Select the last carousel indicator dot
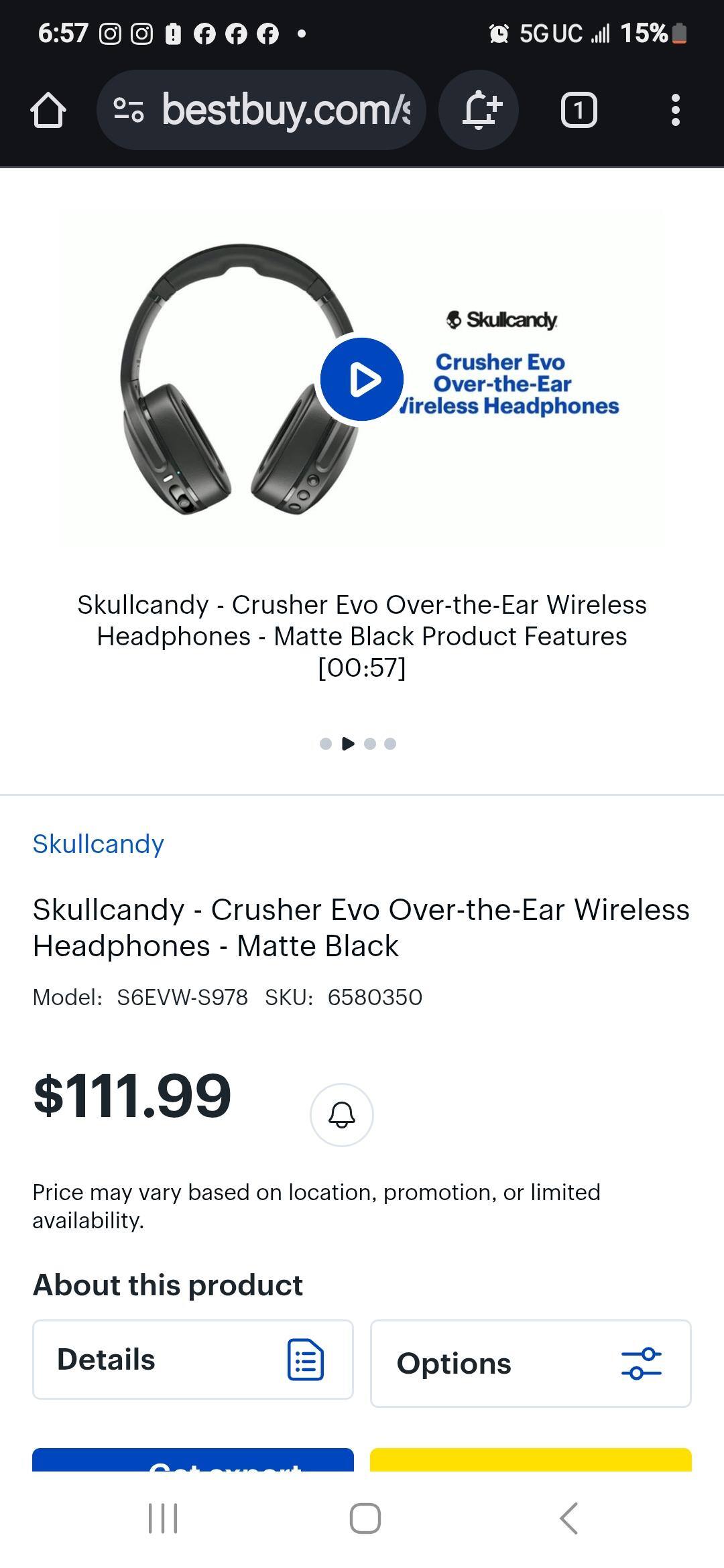The height and width of the screenshot is (1568, 724). click(x=389, y=743)
